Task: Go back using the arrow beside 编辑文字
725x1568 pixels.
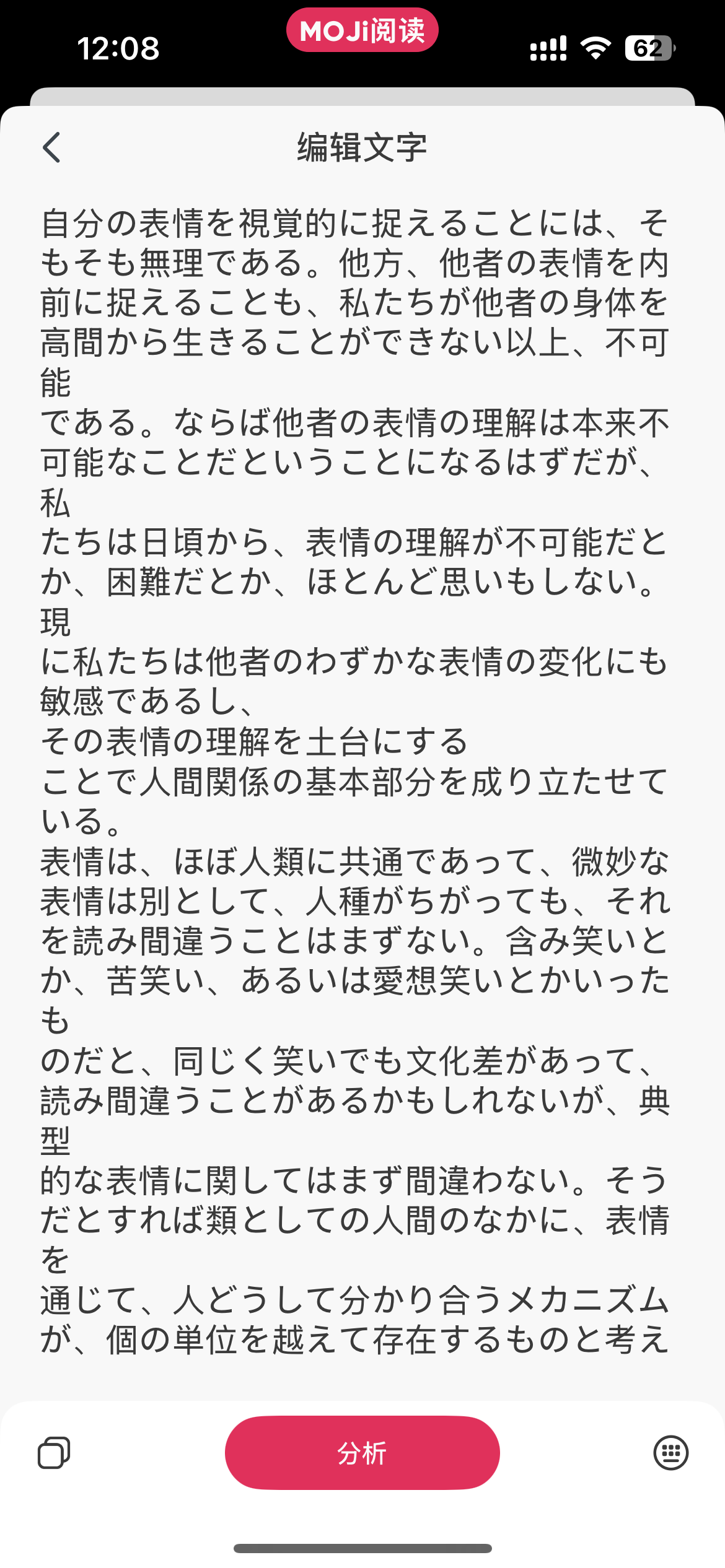Action: (52, 147)
